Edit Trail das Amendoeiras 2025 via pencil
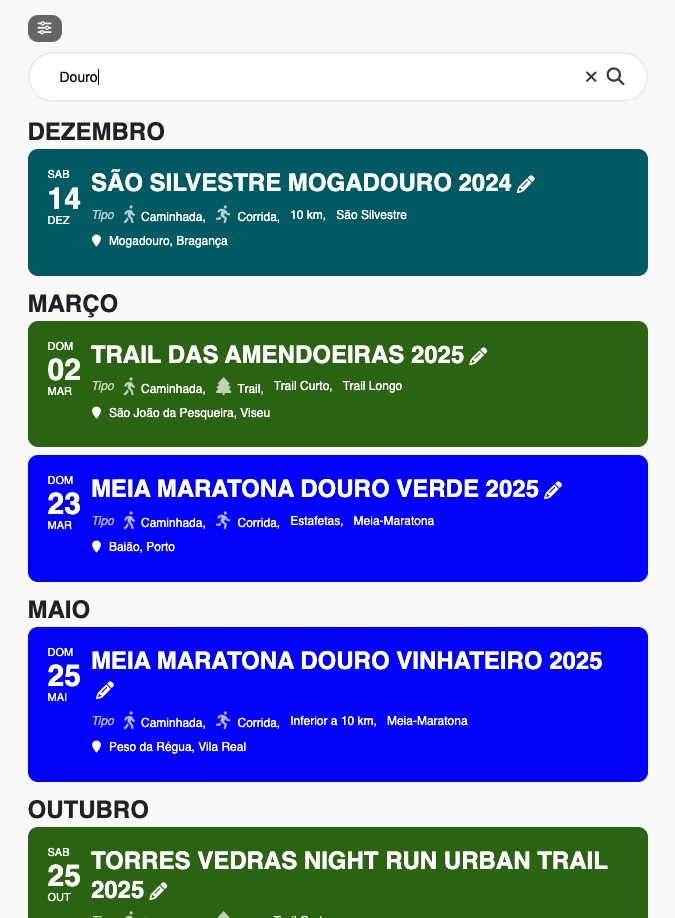Screen dimensions: 675x918 pyautogui.click(x=478, y=356)
